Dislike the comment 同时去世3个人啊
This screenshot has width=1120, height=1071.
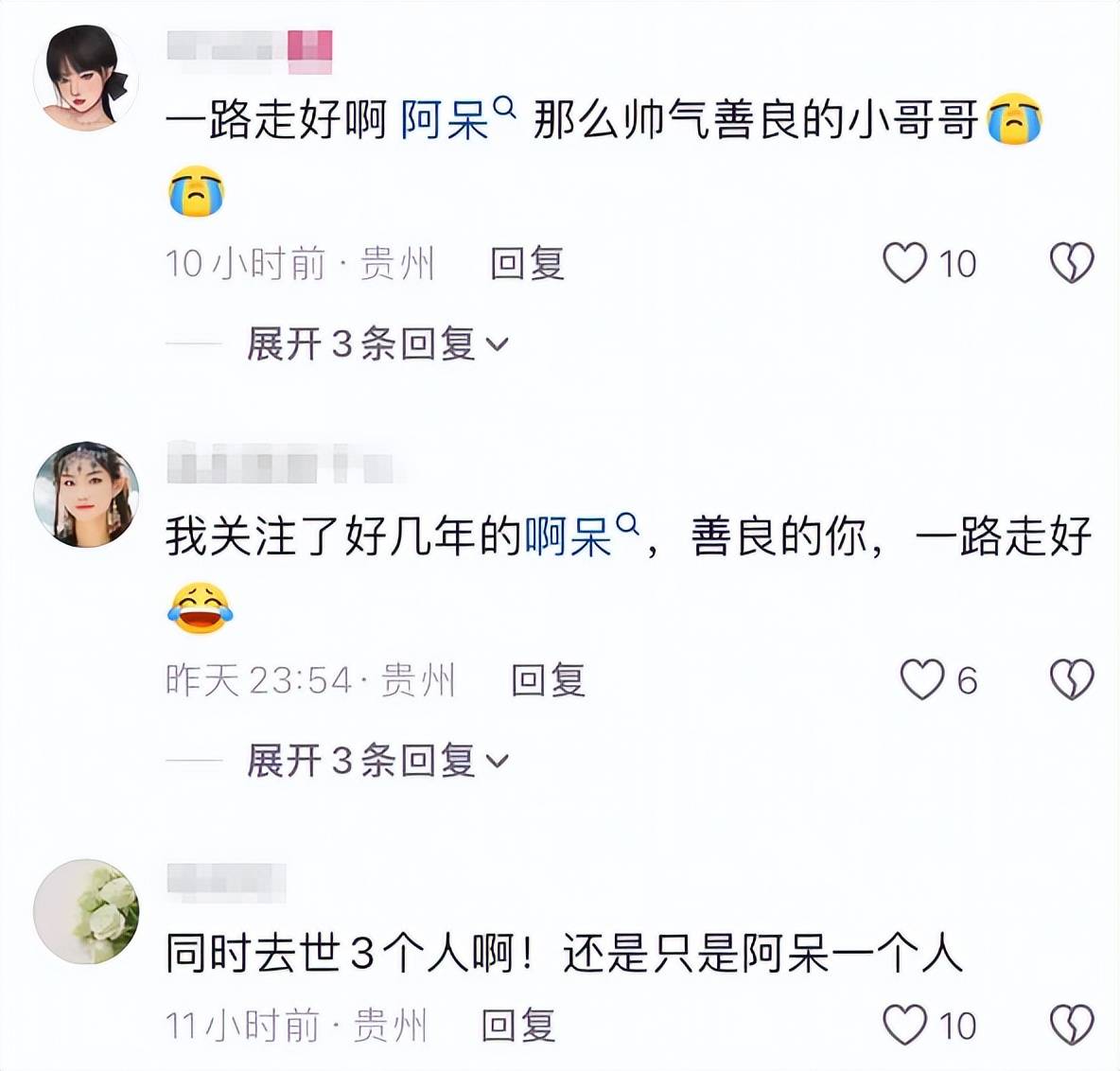point(1072,1025)
